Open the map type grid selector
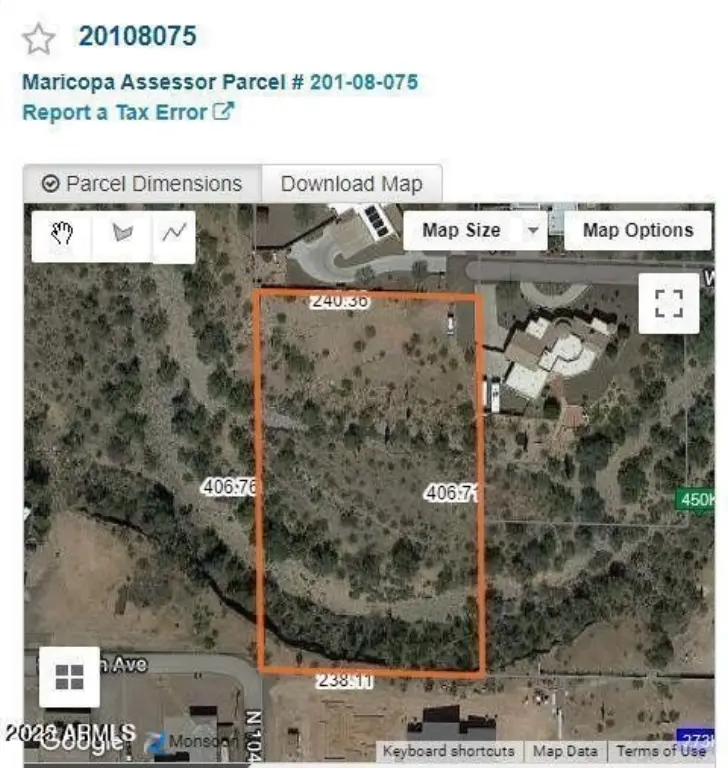The height and width of the screenshot is (768, 728). click(x=70, y=677)
